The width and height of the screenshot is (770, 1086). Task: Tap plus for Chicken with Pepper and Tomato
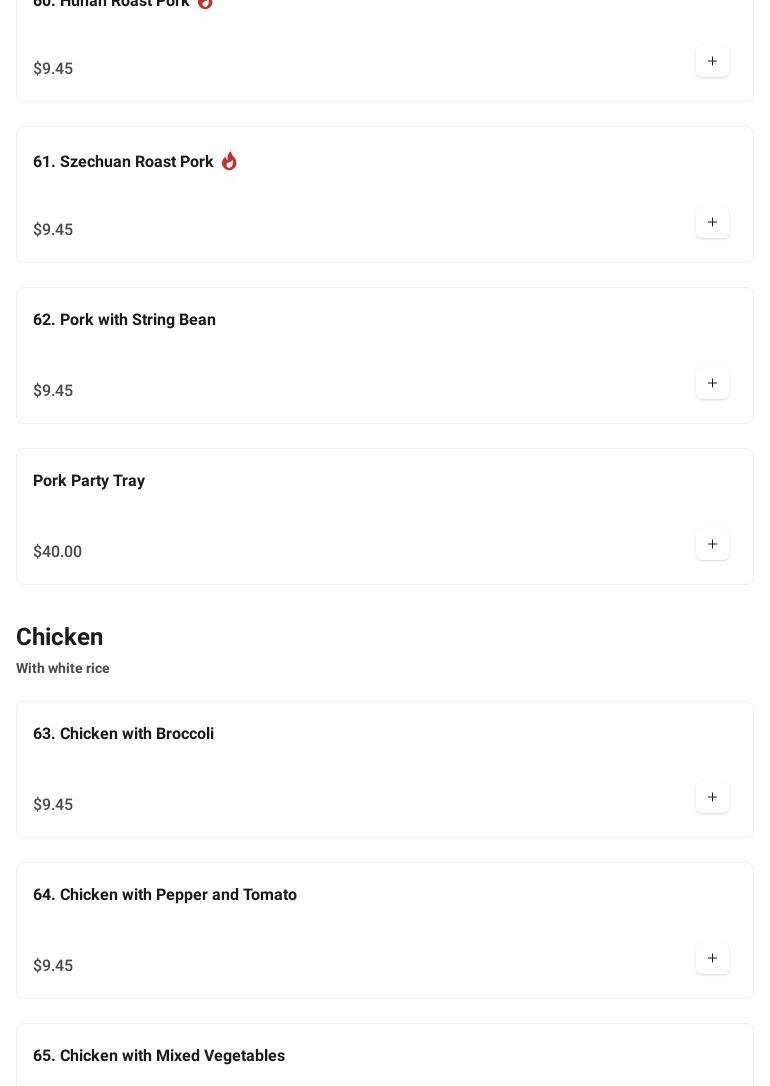coord(712,959)
